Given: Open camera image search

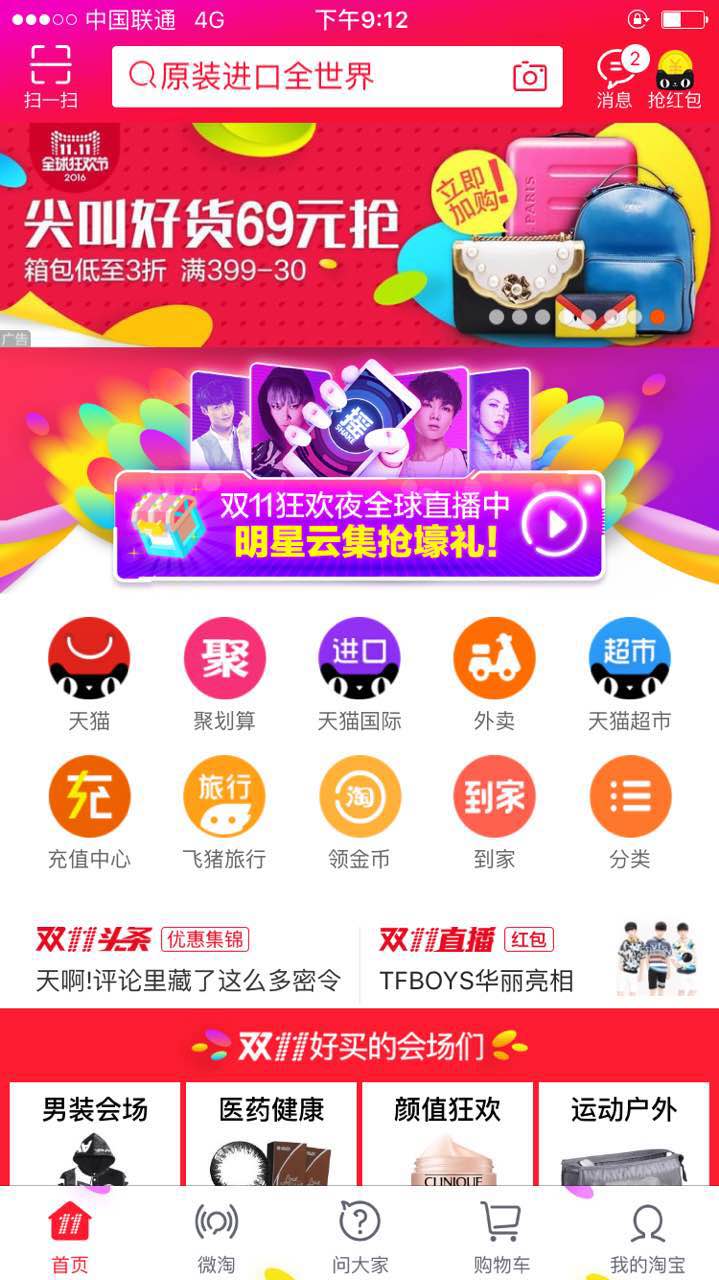Looking at the screenshot, I should [x=530, y=77].
